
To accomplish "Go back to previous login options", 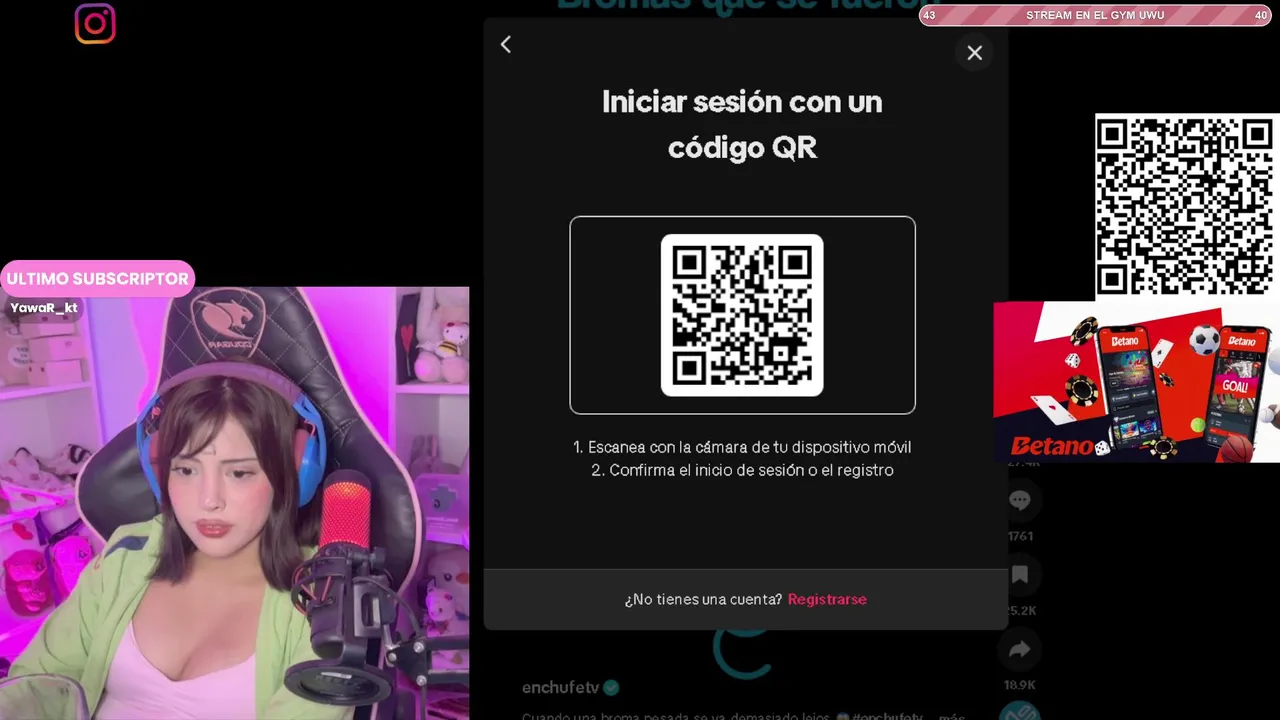I will click(506, 44).
